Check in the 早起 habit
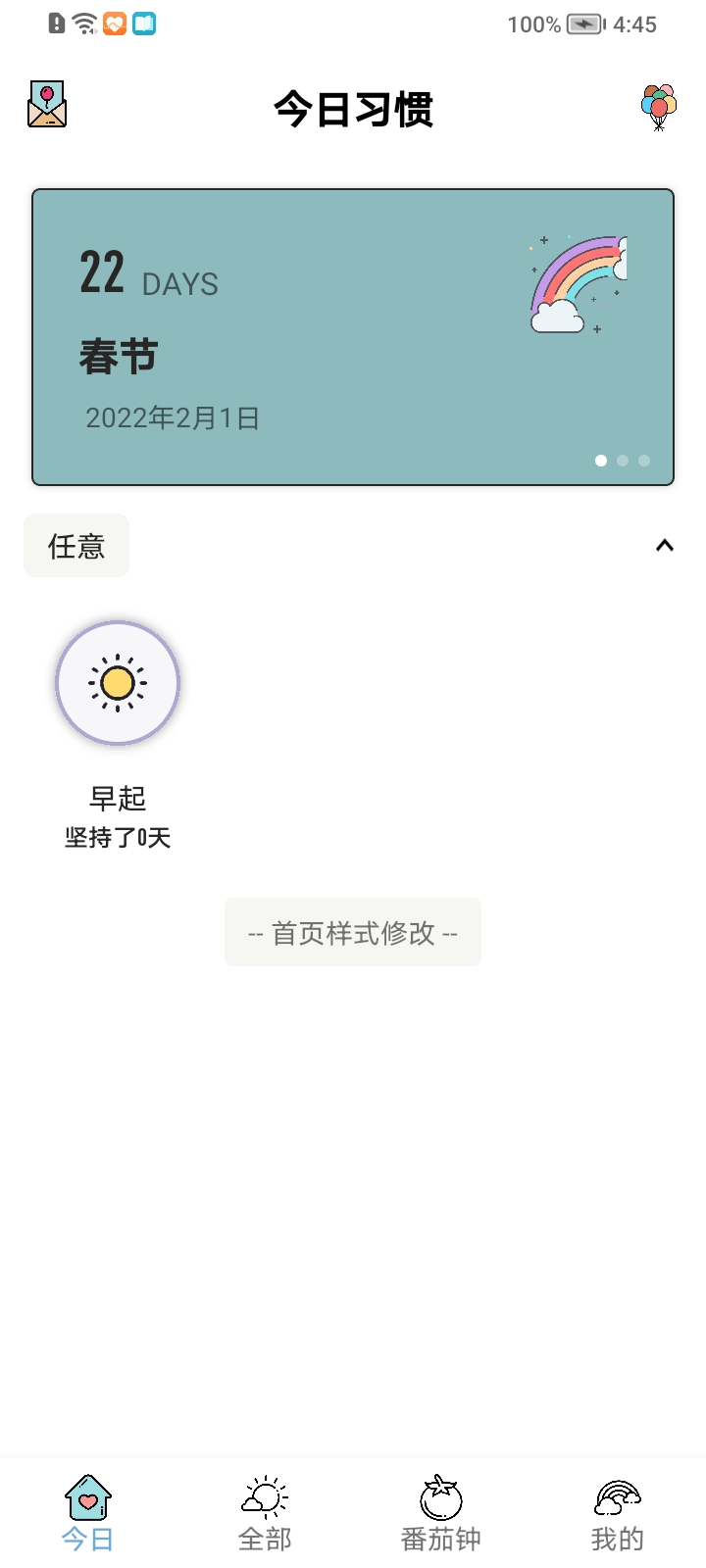This screenshot has height=1568, width=706. 118,683
